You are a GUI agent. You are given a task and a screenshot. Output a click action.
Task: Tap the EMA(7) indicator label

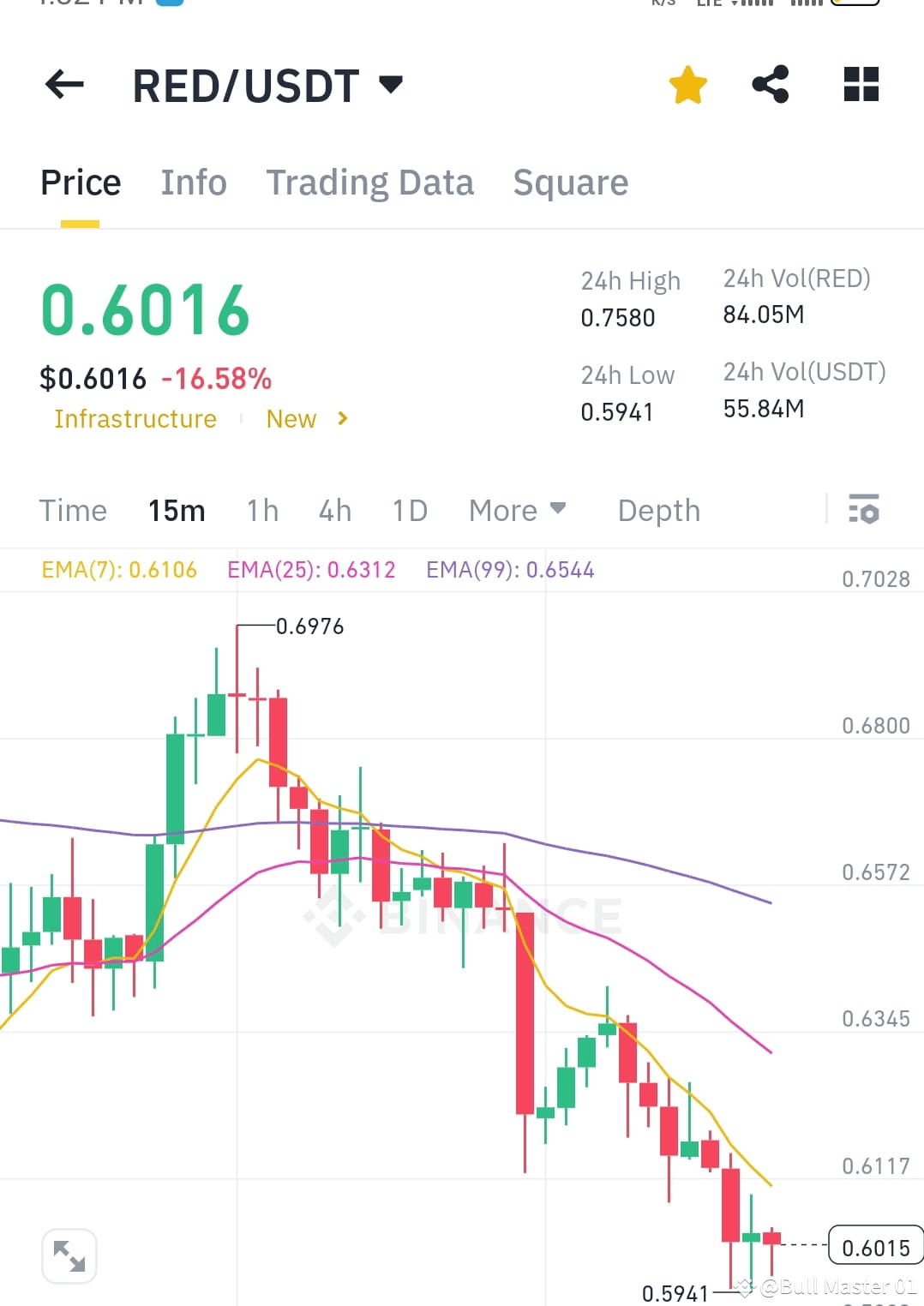click(118, 569)
